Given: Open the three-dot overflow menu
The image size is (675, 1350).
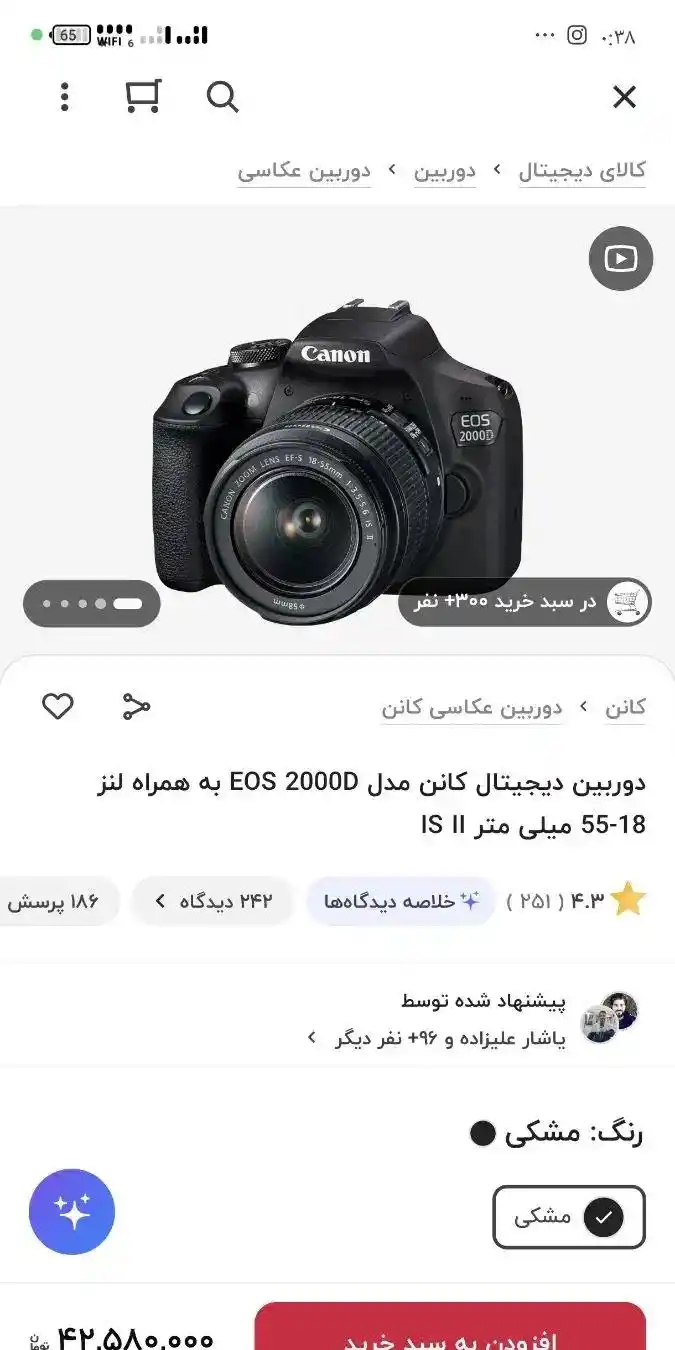Looking at the screenshot, I should tap(65, 97).
